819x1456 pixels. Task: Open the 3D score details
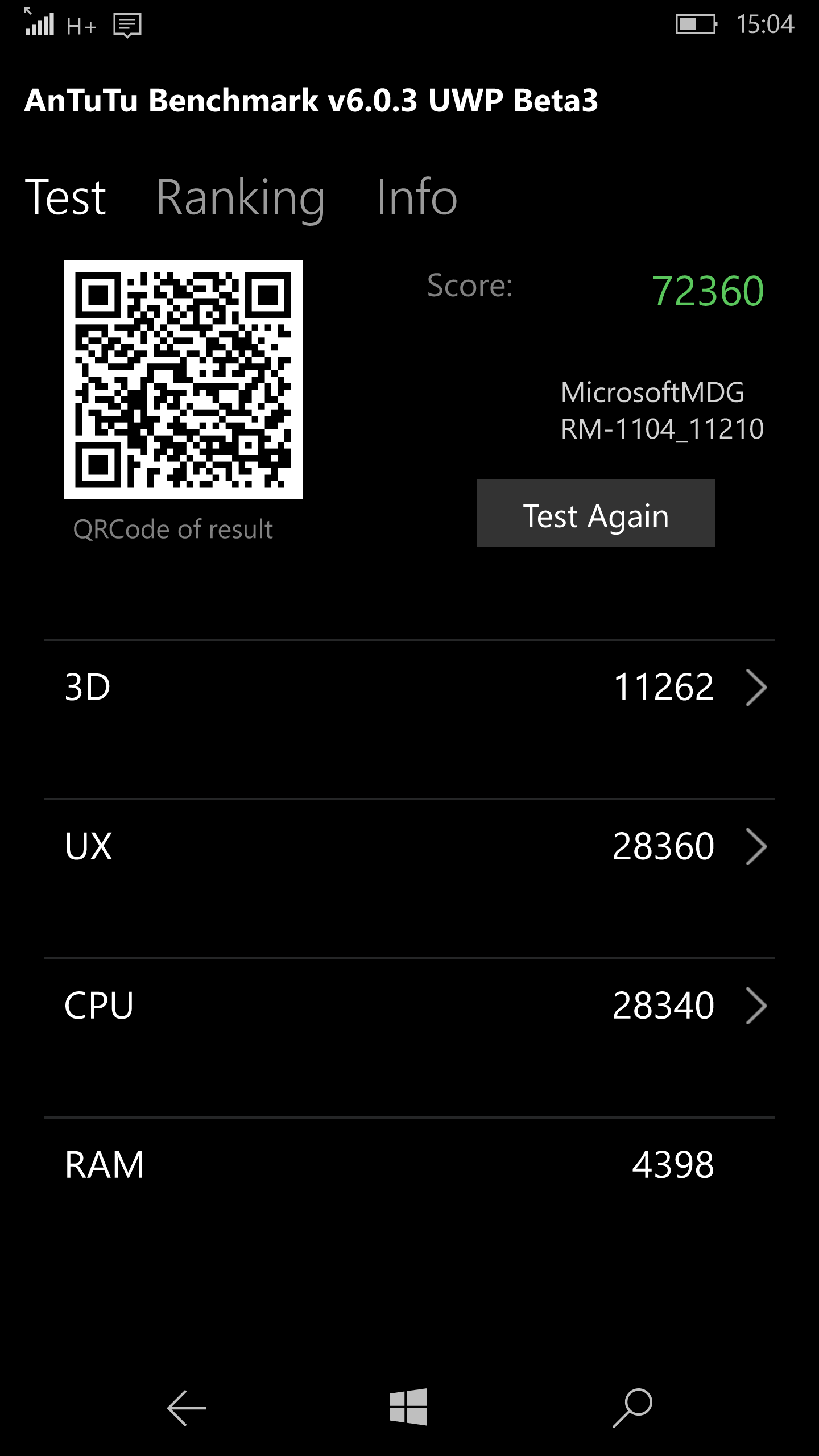point(409,686)
